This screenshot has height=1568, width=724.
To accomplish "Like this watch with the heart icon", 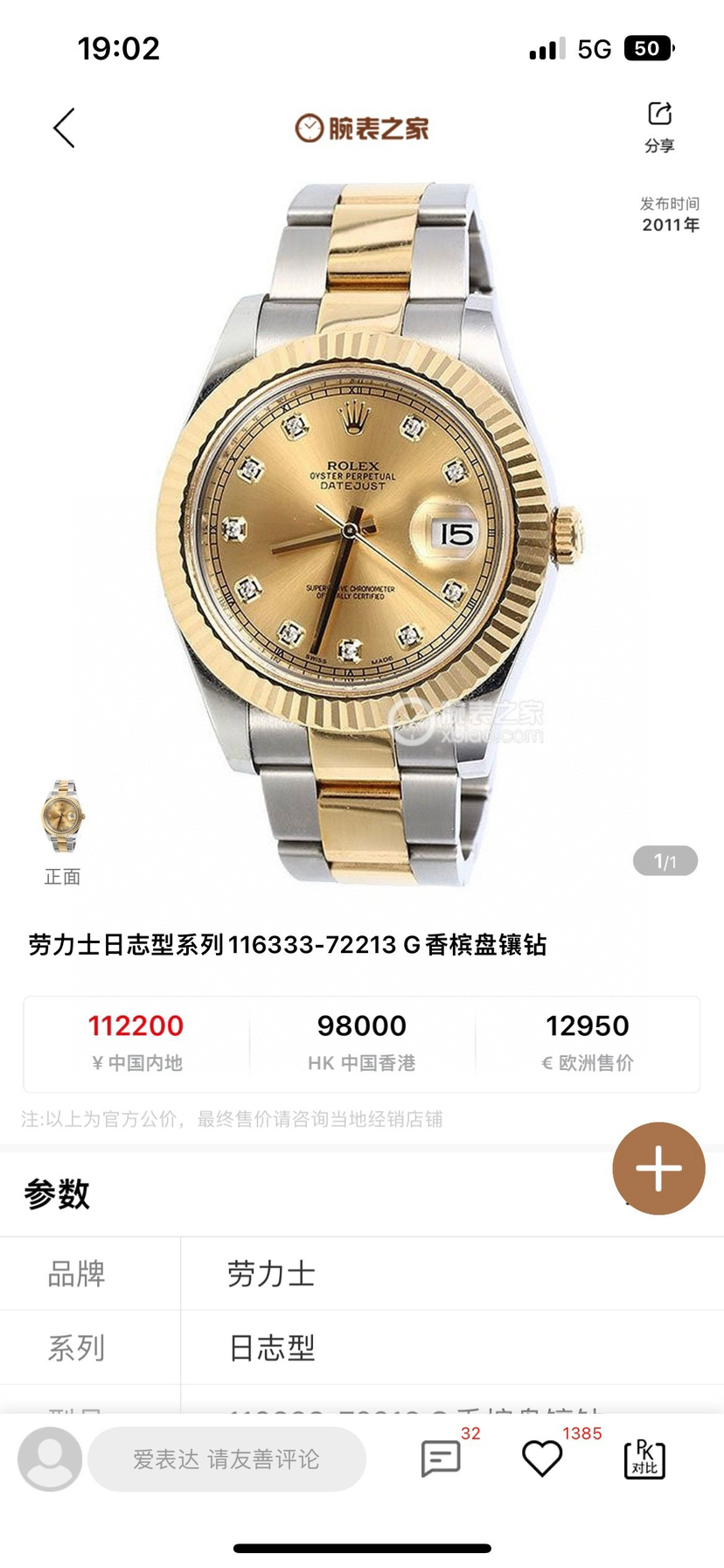I will (542, 1459).
